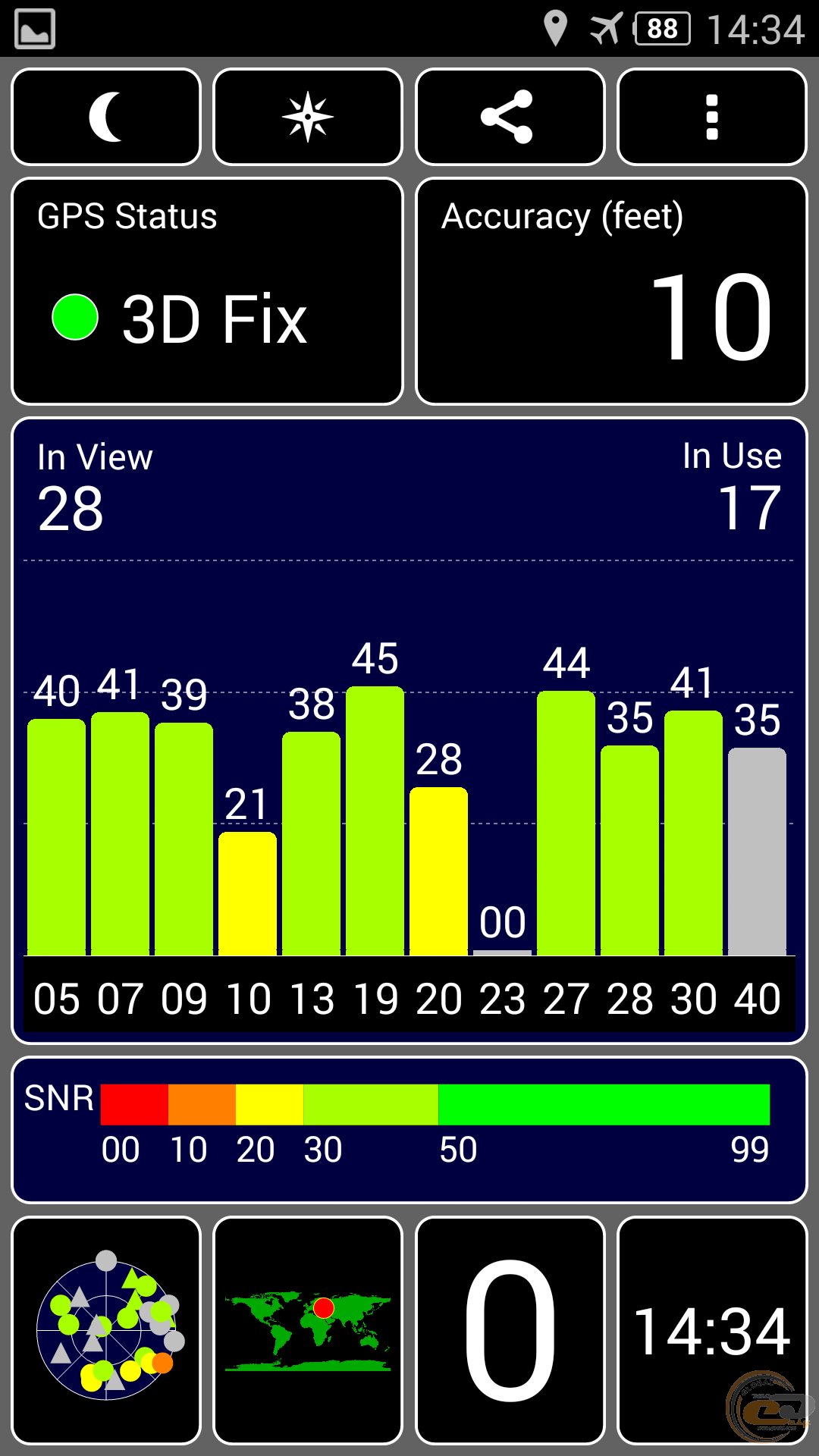Open the world map location tile
The height and width of the screenshot is (1456, 819).
(308, 1331)
